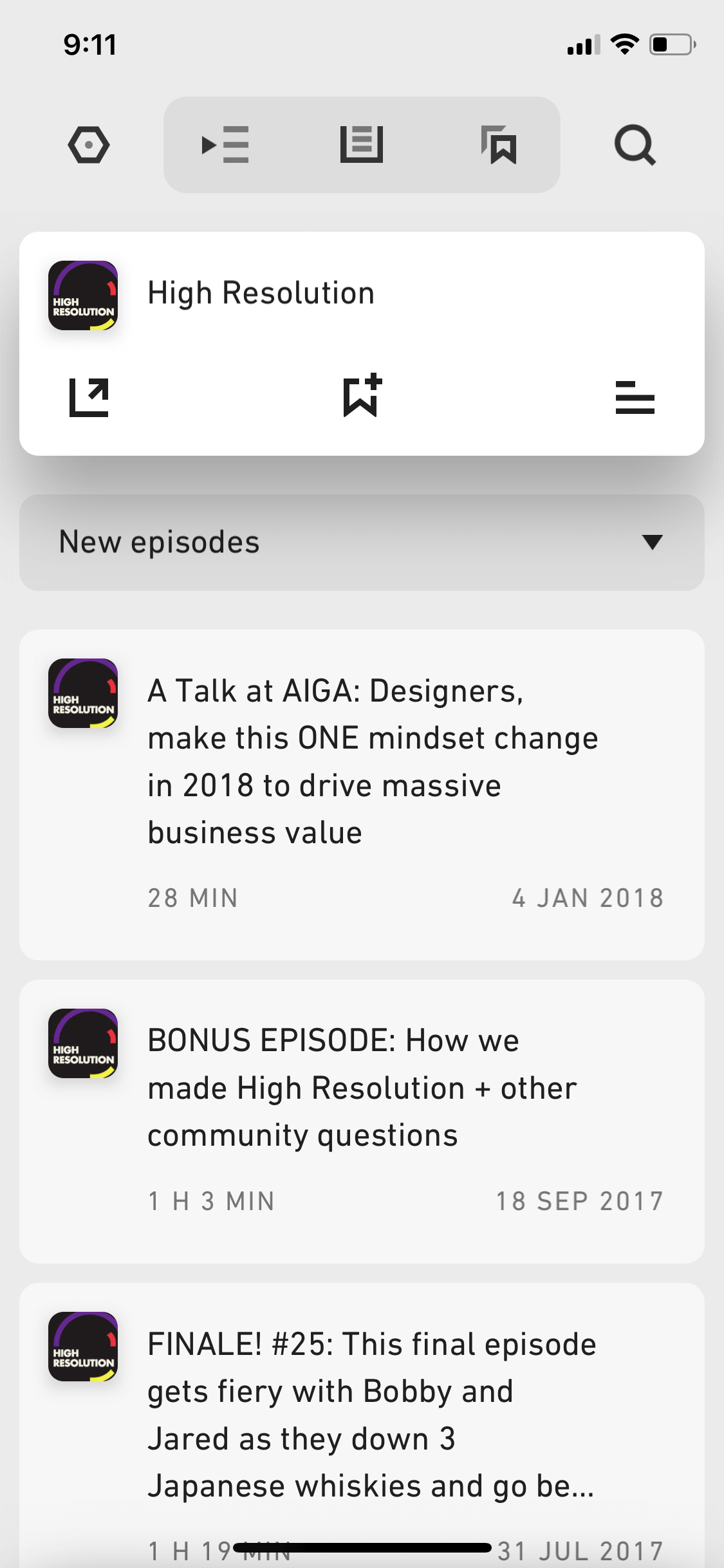Share the High Resolution podcast
Screen dimensions: 724x1568
pyautogui.click(x=89, y=398)
